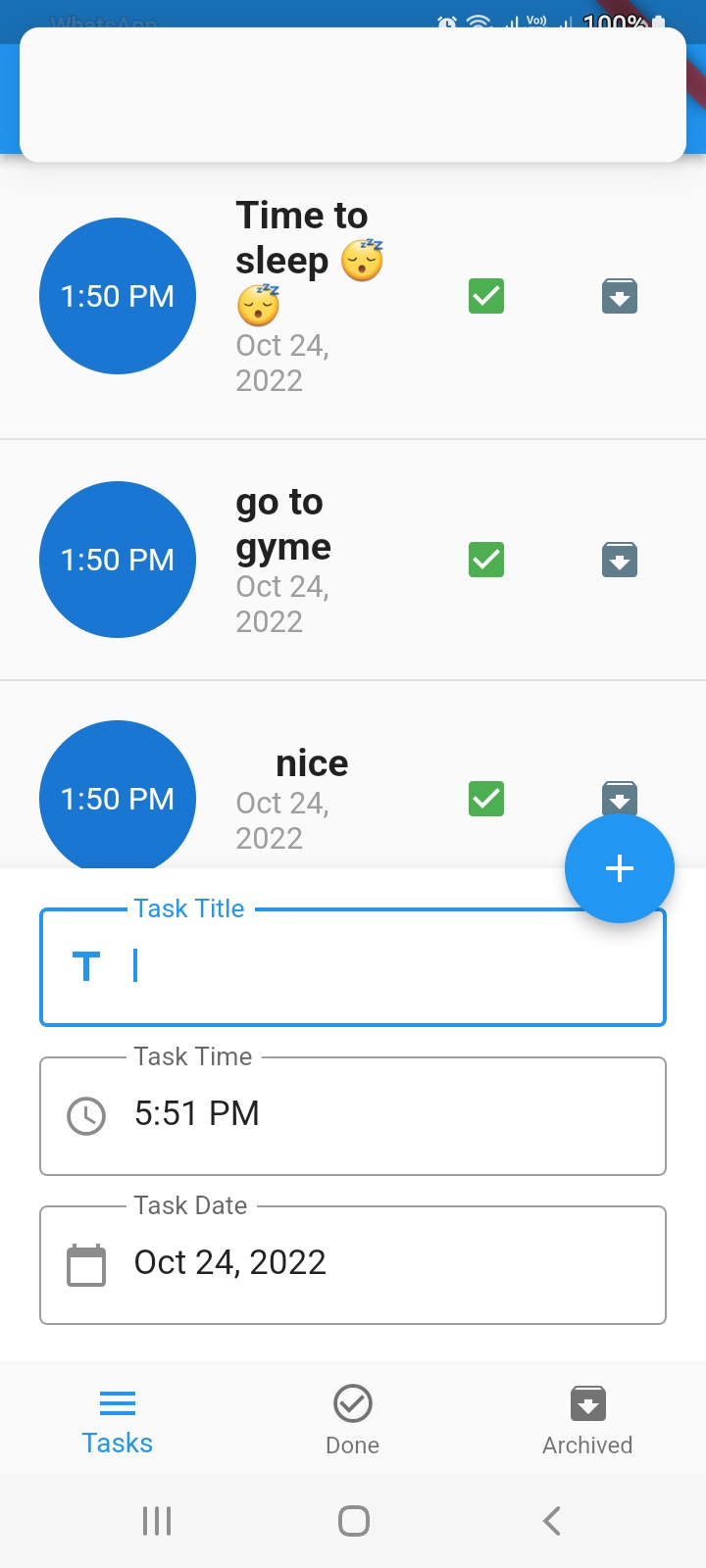Switch to the Tasks tab
The height and width of the screenshot is (1568, 706).
tap(117, 1418)
